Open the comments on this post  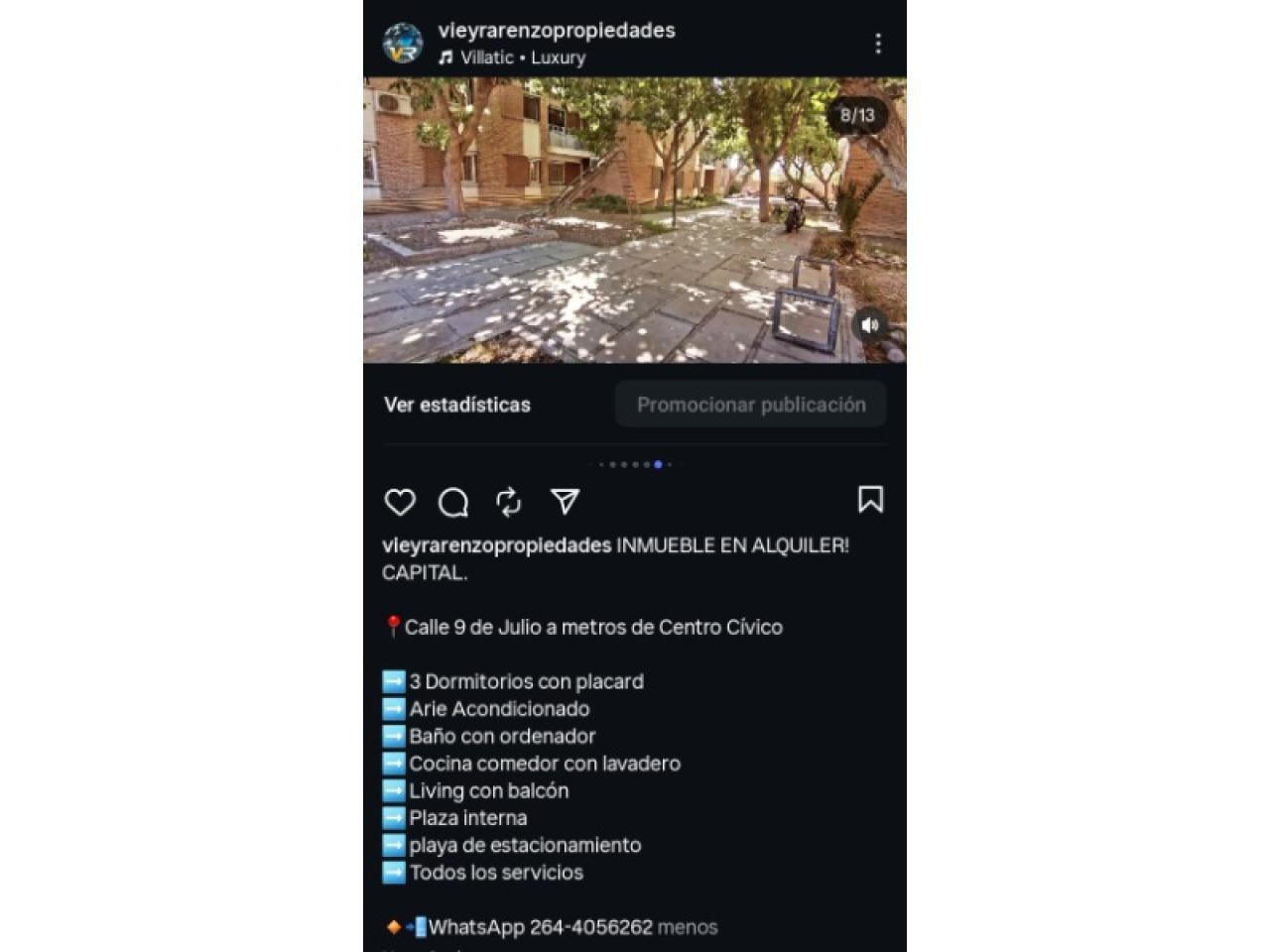453,502
